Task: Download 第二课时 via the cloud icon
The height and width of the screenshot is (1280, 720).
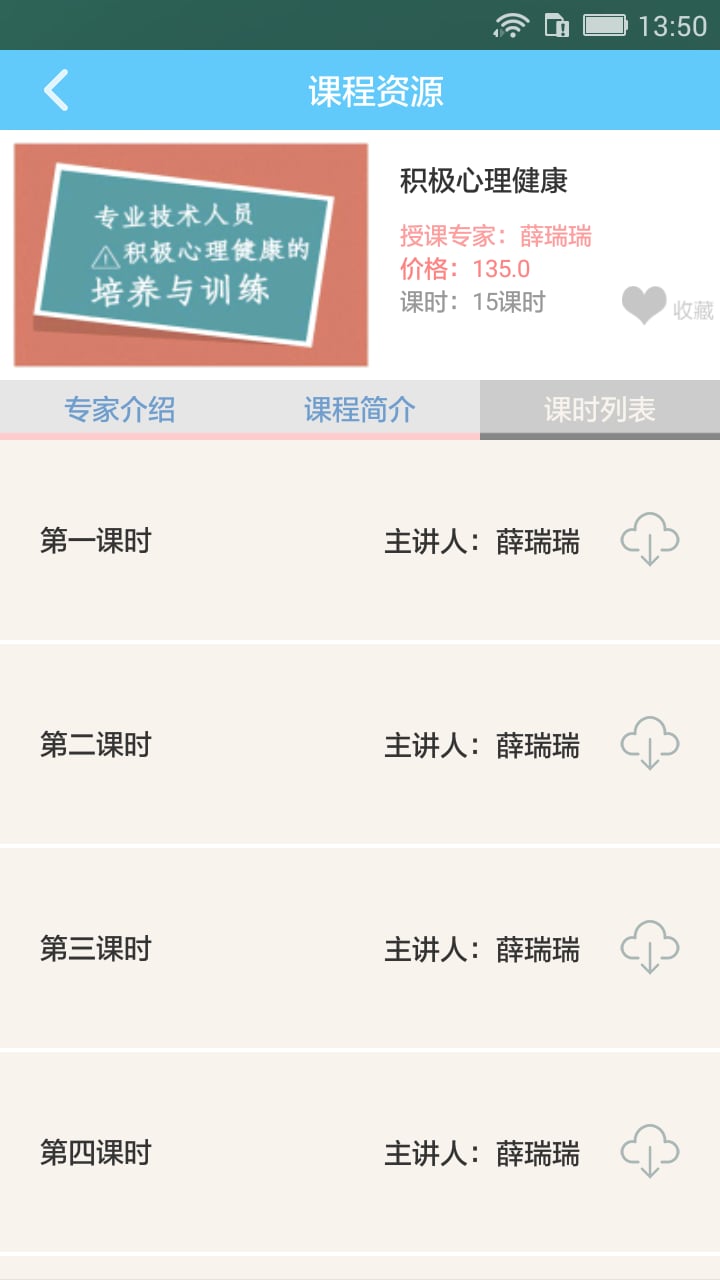Action: coord(650,744)
